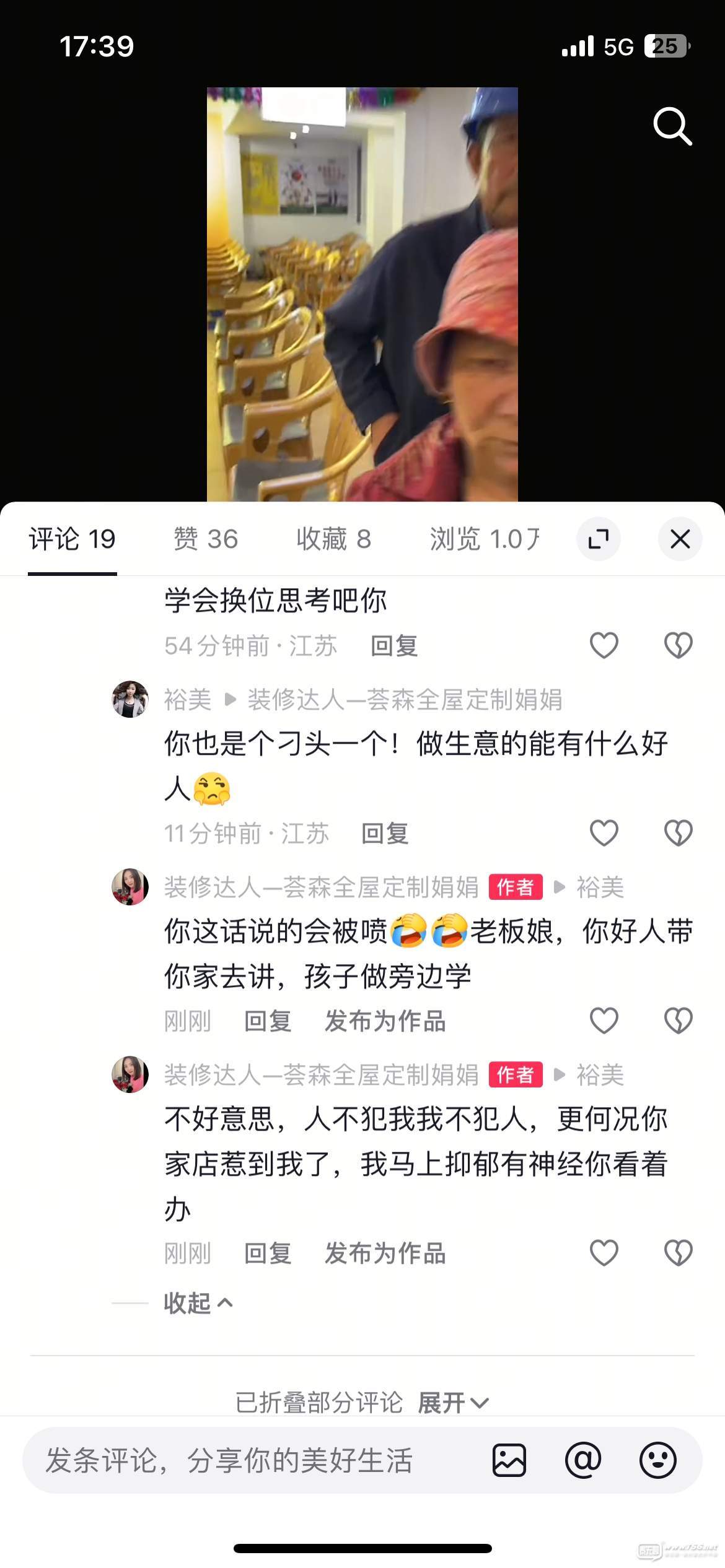Reply to 裕美's 11分钟前 comment
The image size is (725, 1568).
point(385,834)
